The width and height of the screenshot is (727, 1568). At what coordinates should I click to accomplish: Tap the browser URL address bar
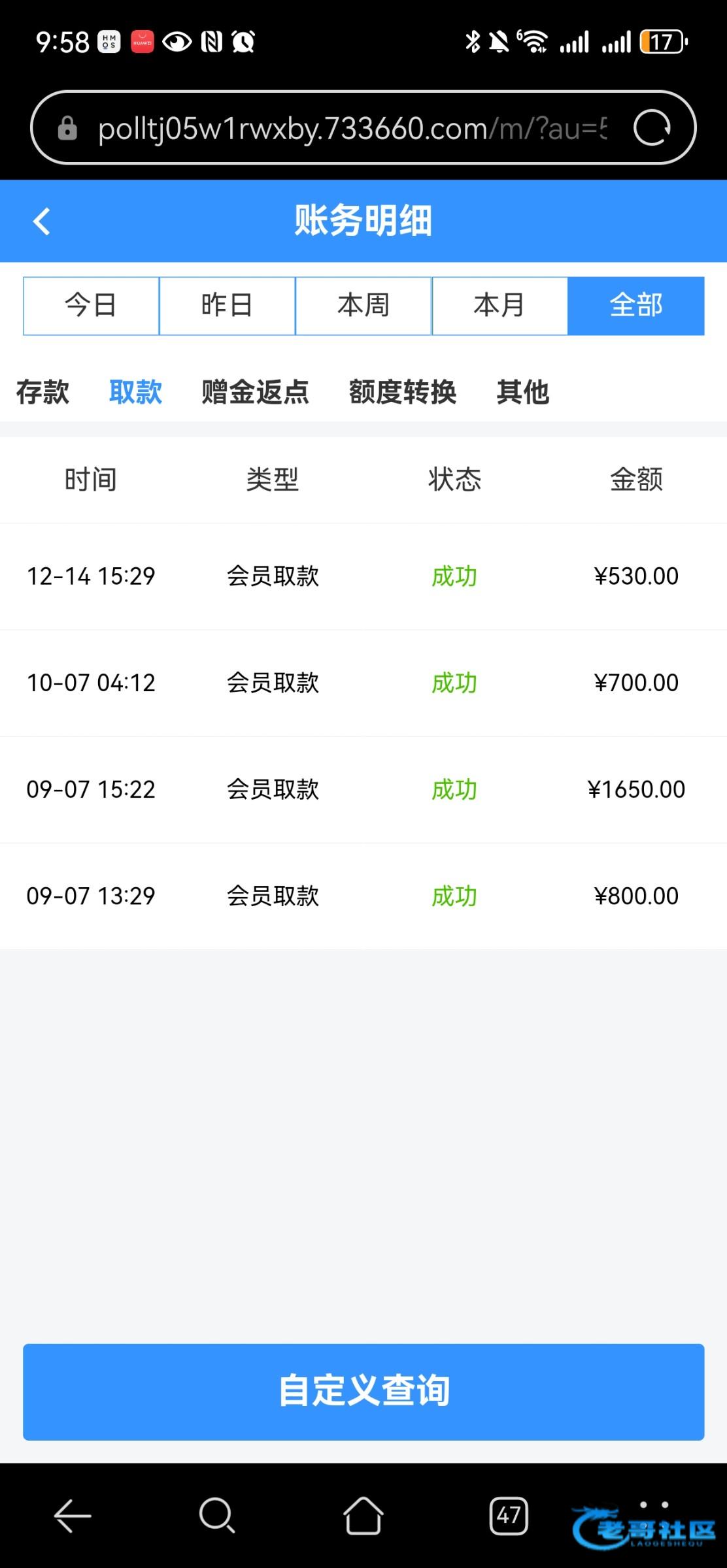(x=352, y=129)
